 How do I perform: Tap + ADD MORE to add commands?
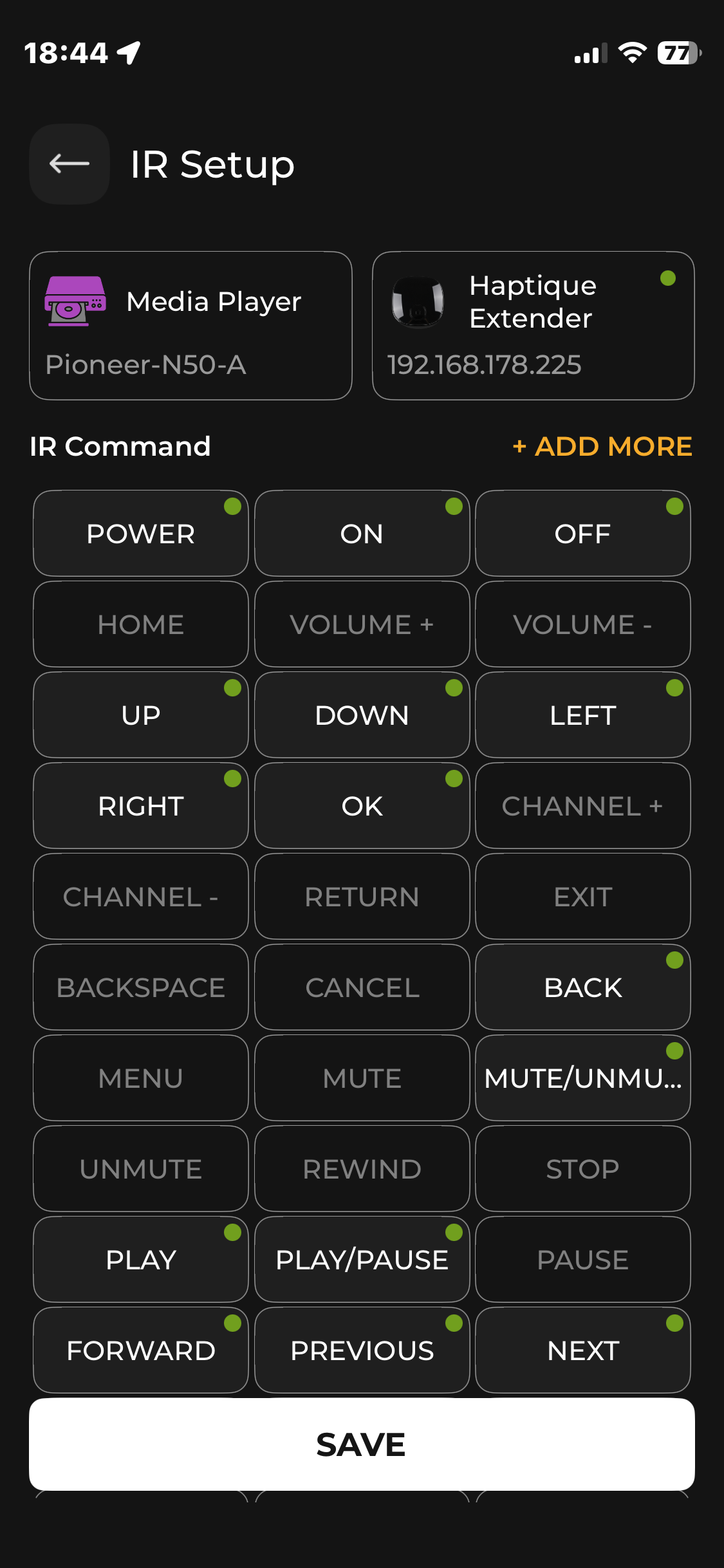(602, 446)
